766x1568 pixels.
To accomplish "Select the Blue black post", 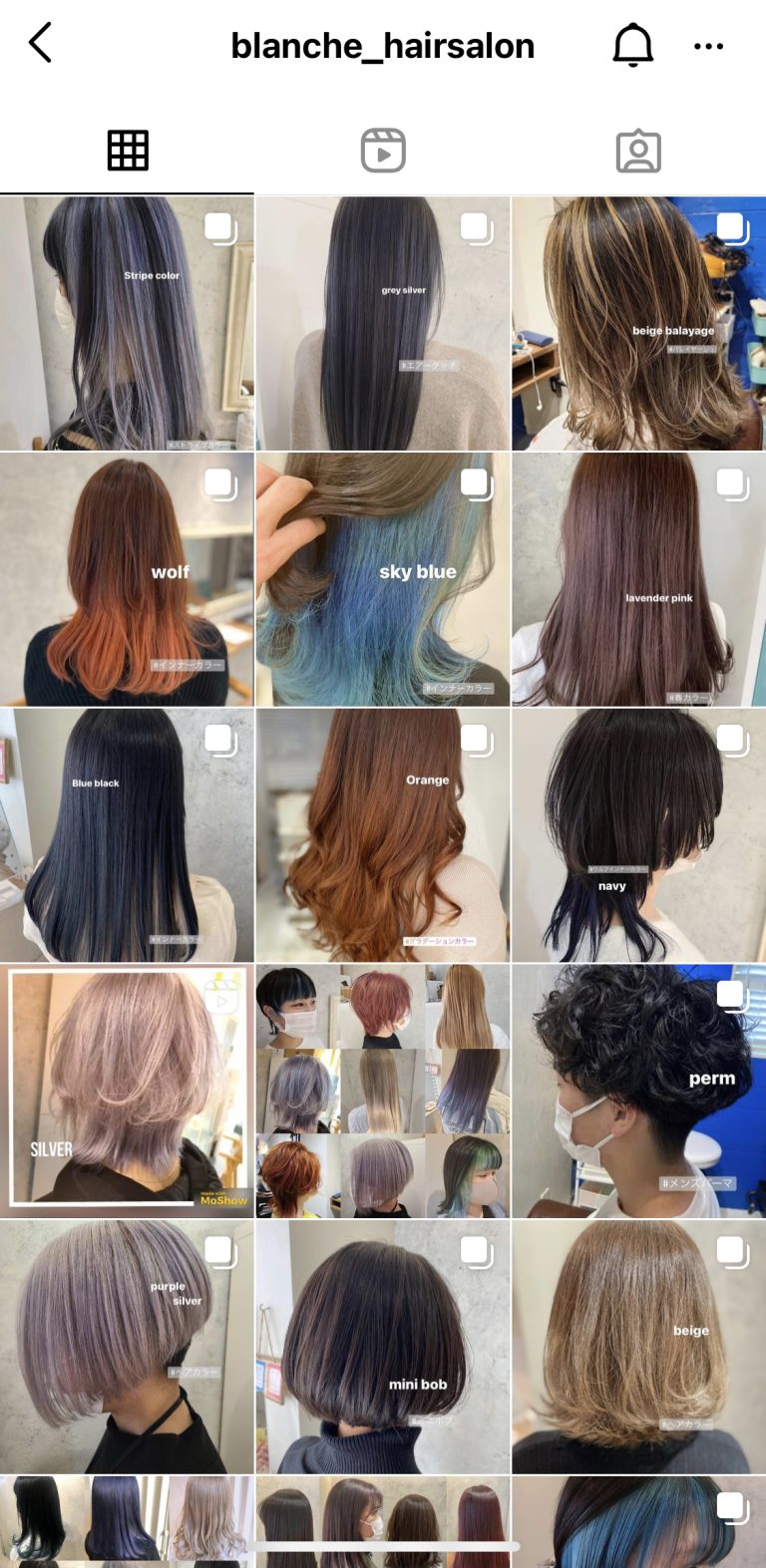I will point(127,835).
